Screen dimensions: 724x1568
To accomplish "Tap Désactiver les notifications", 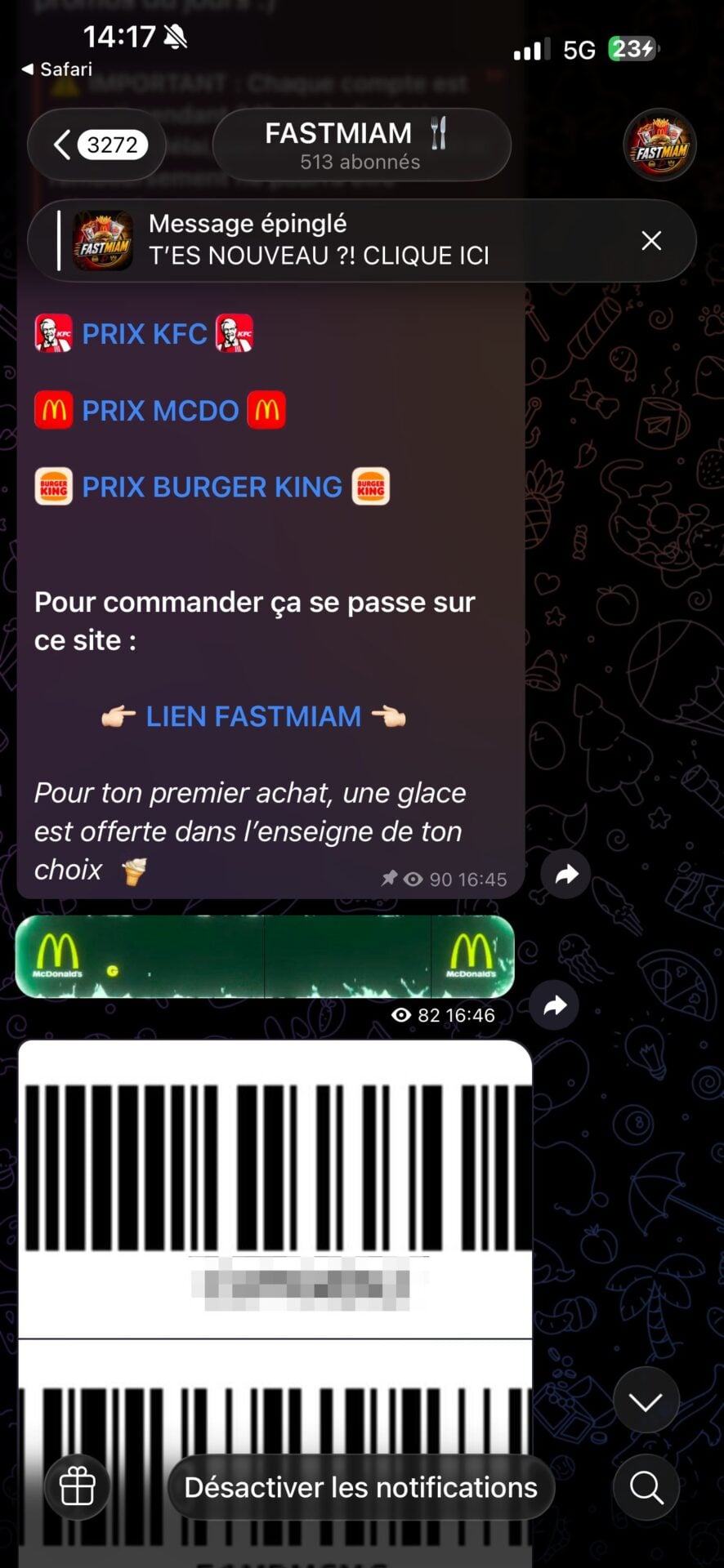I will coord(360,1487).
